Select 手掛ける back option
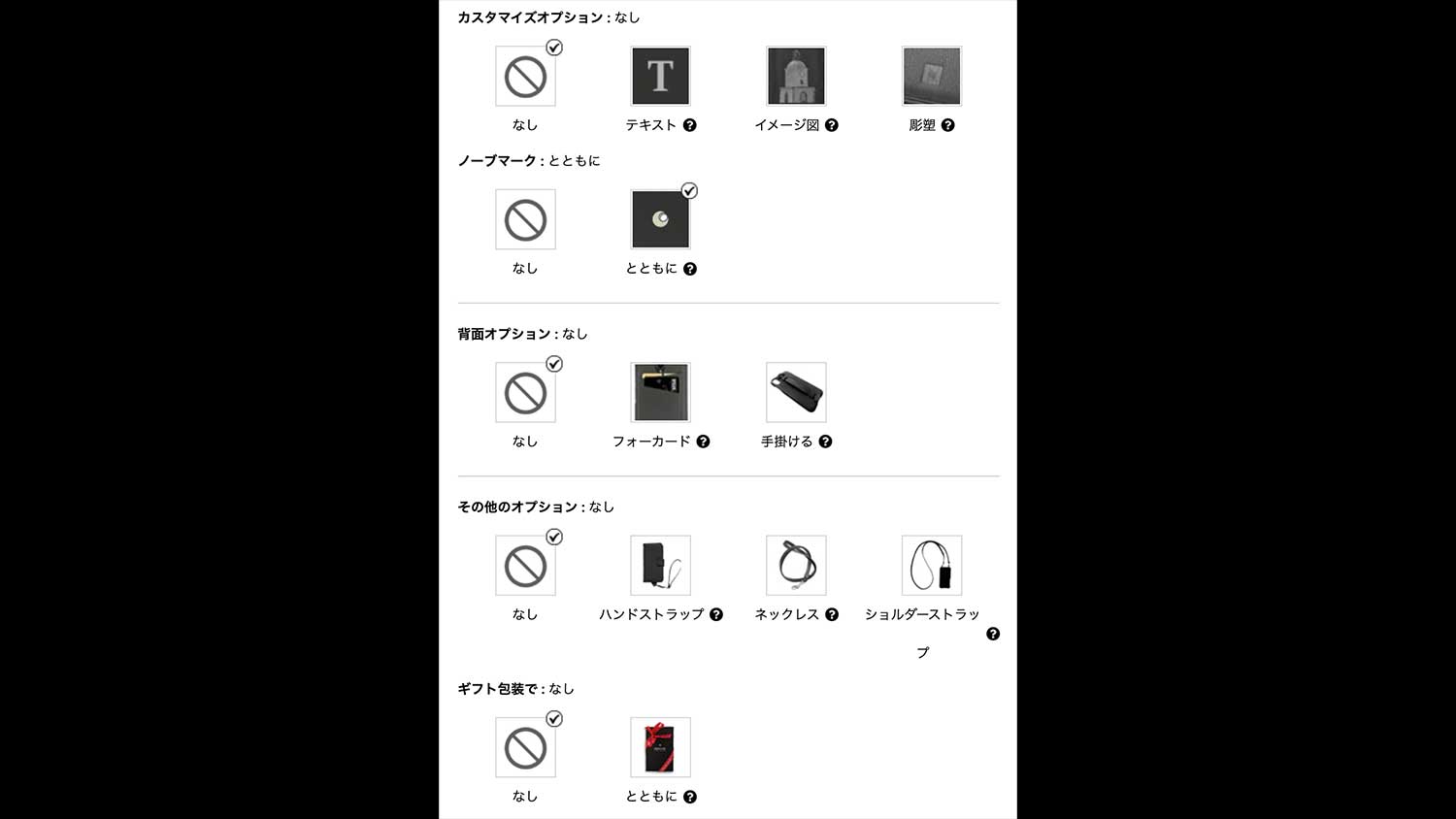Viewport: 1456px width, 819px height. pos(796,393)
